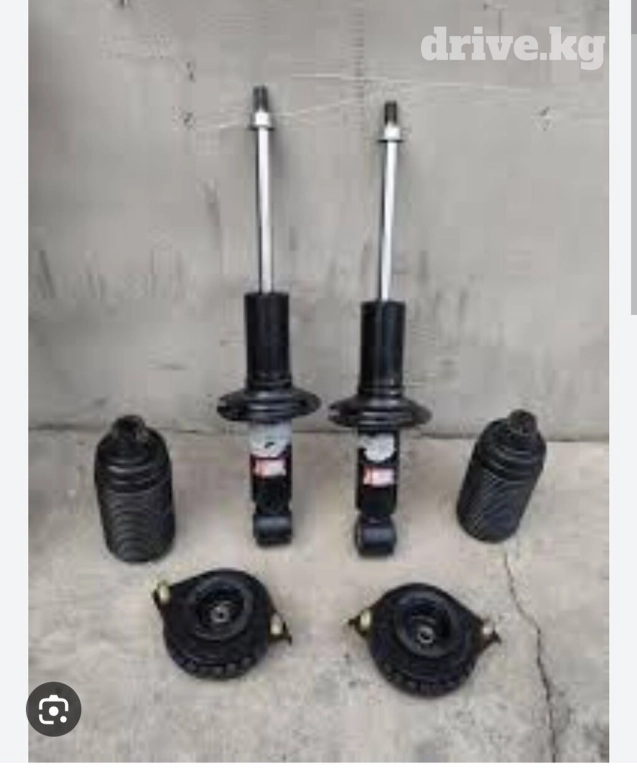Open the shock absorbers photo
637x768 pixels.
[x=318, y=380]
